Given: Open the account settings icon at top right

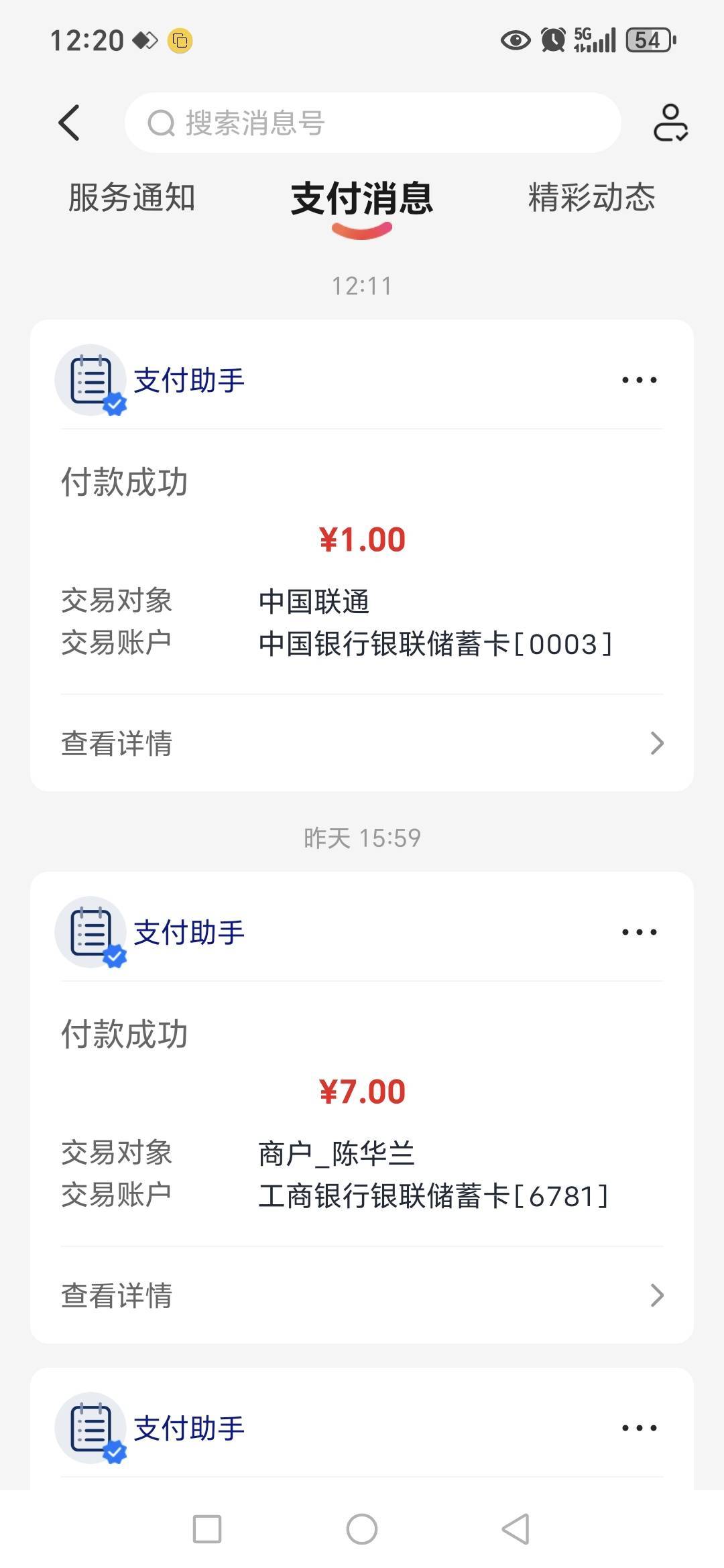Looking at the screenshot, I should coord(670,123).
